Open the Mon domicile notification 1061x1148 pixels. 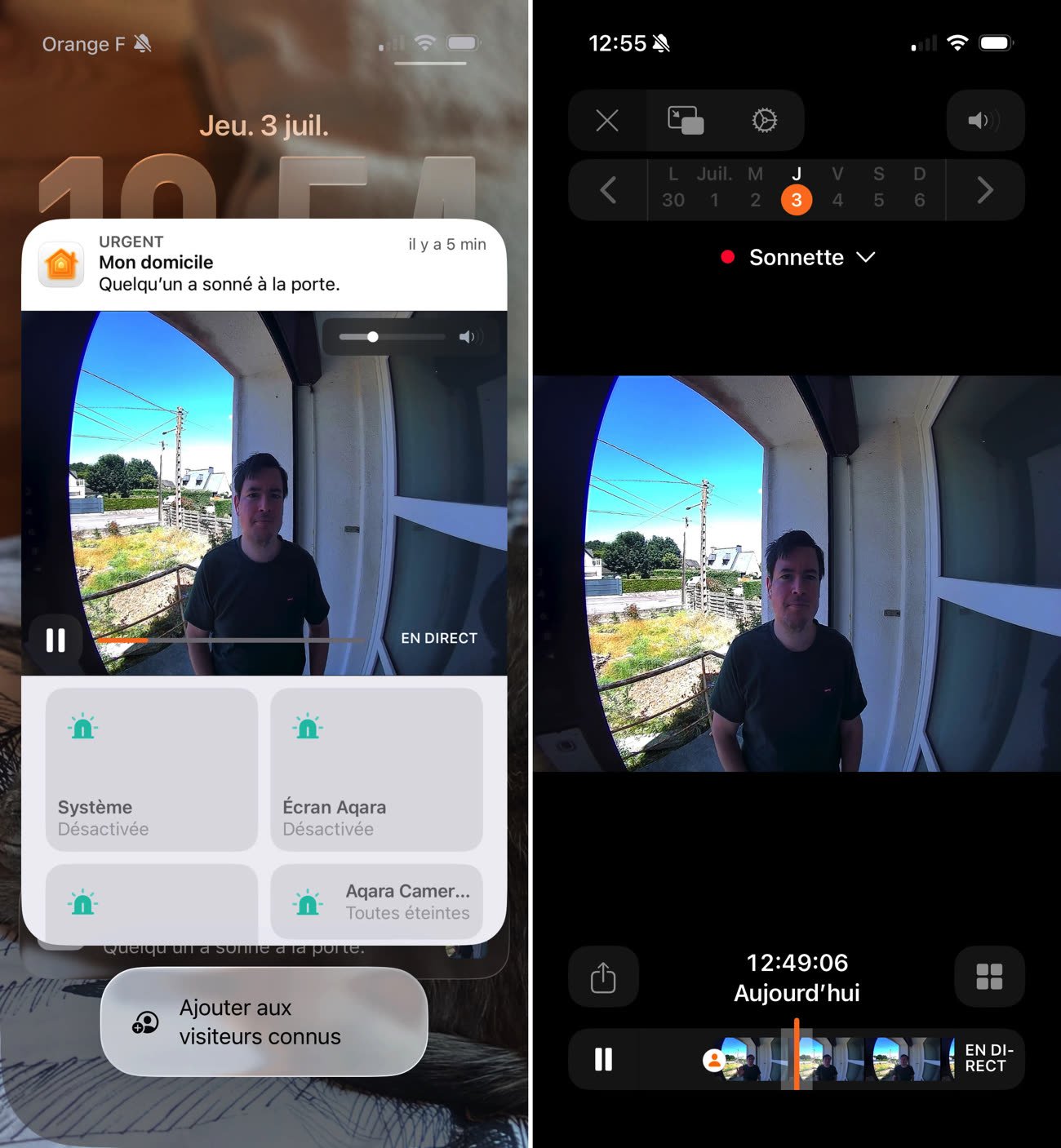point(264,264)
